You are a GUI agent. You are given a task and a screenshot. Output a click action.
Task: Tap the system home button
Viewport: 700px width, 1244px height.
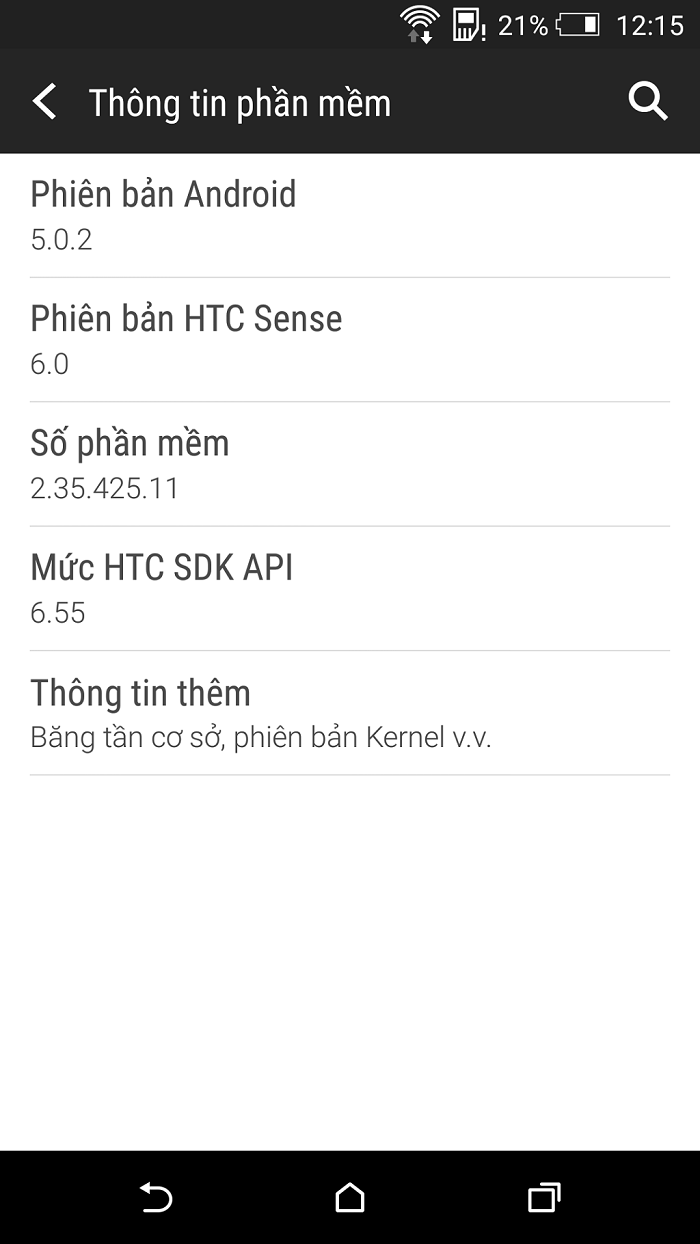[x=350, y=1197]
